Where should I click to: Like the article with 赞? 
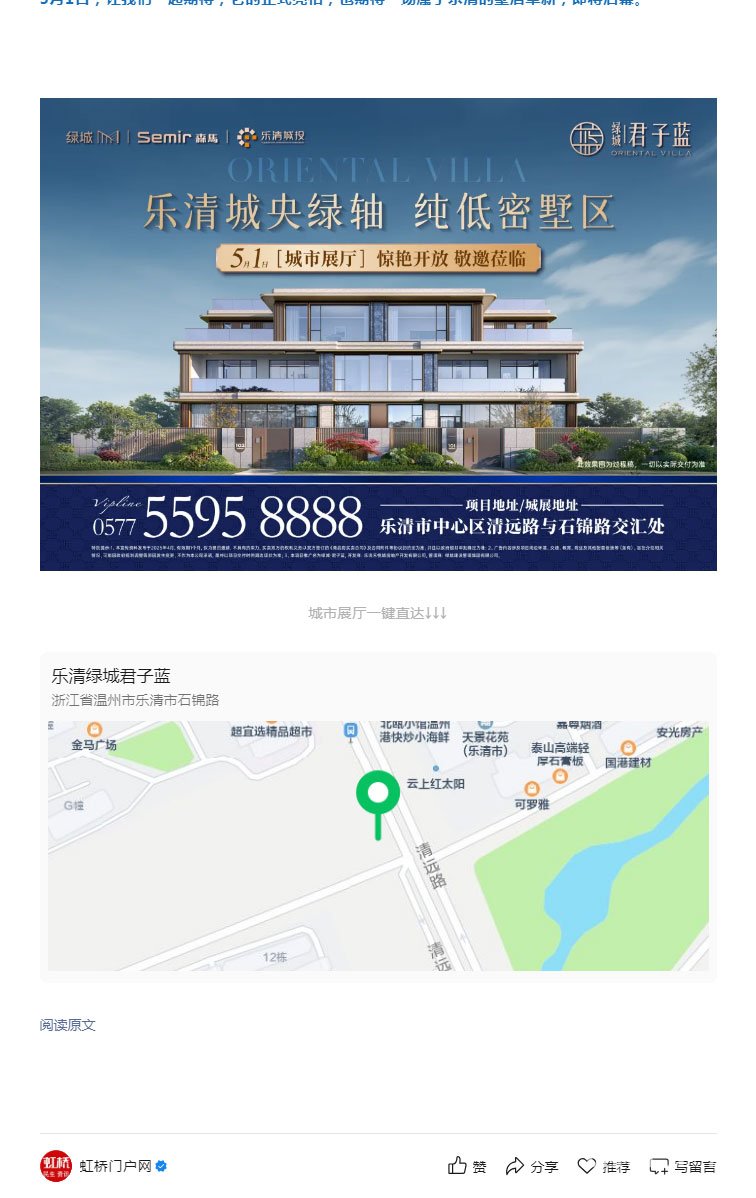point(467,1166)
